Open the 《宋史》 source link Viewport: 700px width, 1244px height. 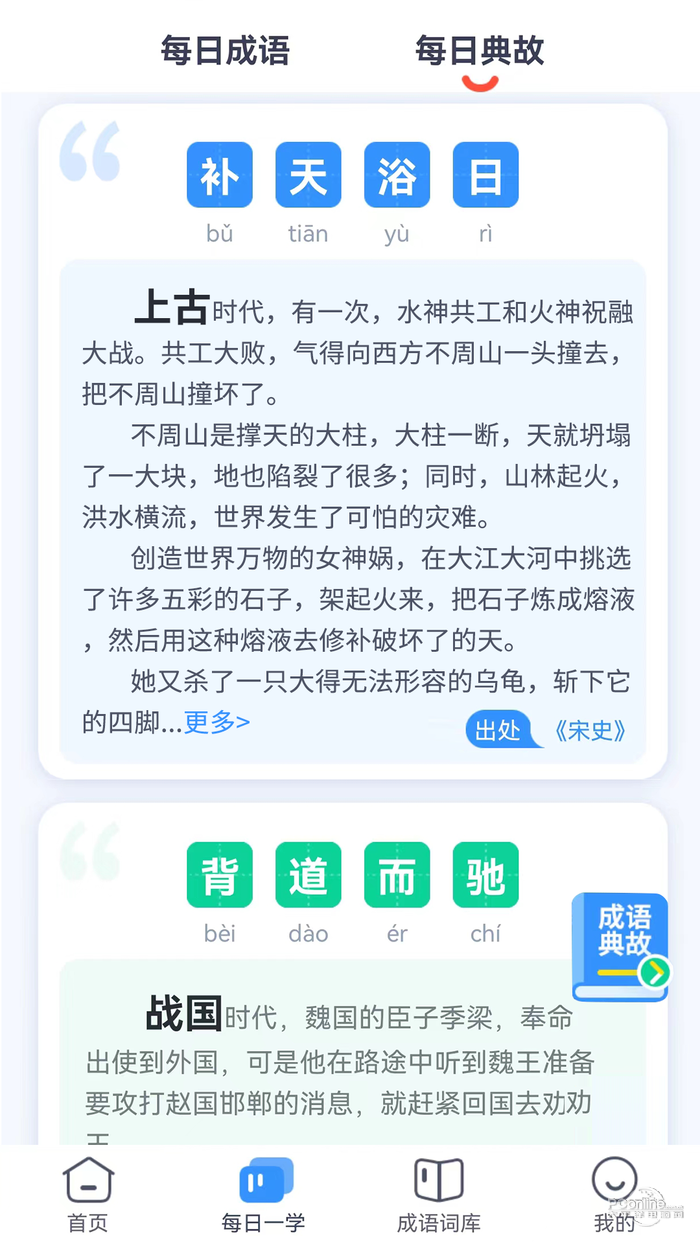(590, 730)
